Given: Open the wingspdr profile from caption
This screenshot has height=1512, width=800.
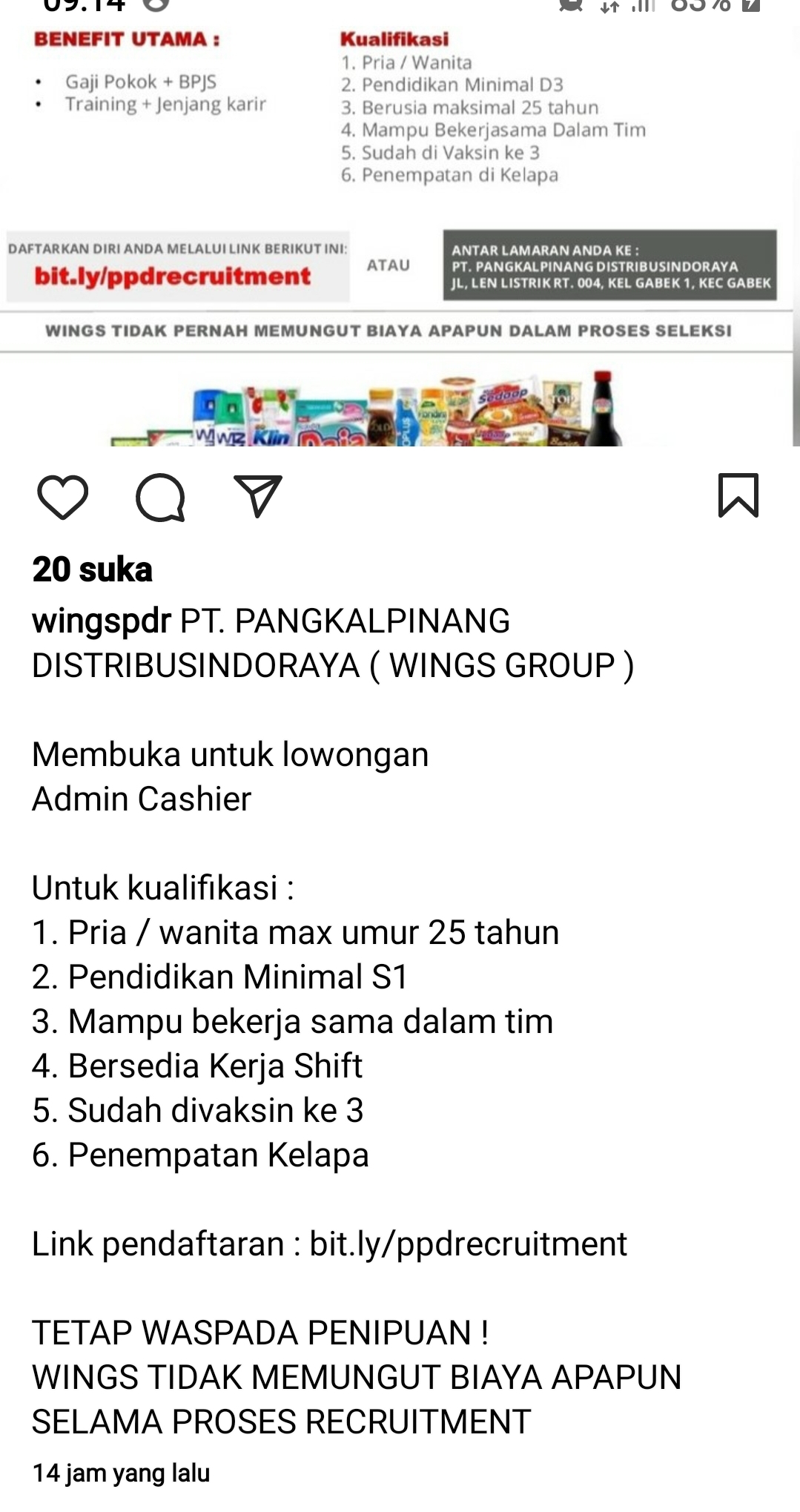Looking at the screenshot, I should 102,621.
